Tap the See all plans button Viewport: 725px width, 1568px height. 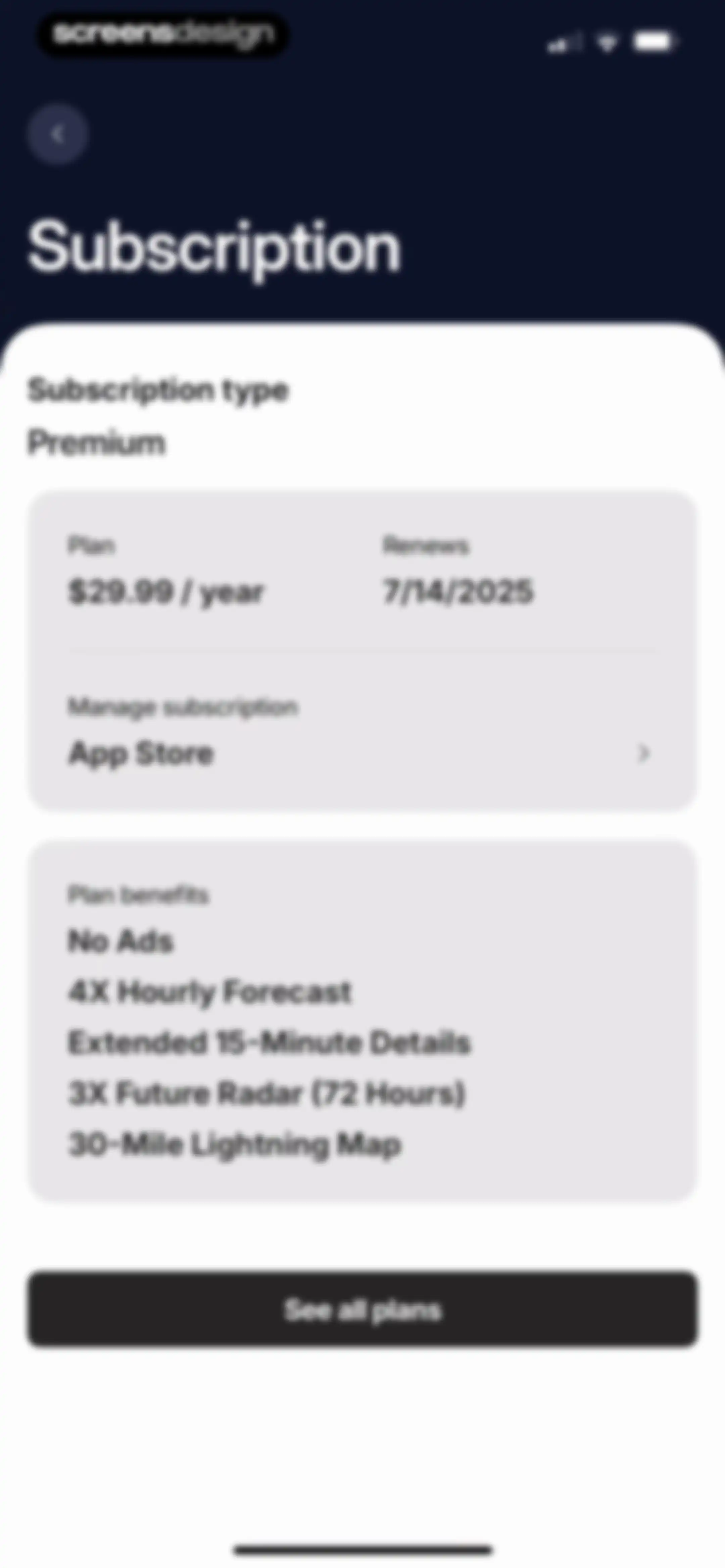(x=362, y=1309)
